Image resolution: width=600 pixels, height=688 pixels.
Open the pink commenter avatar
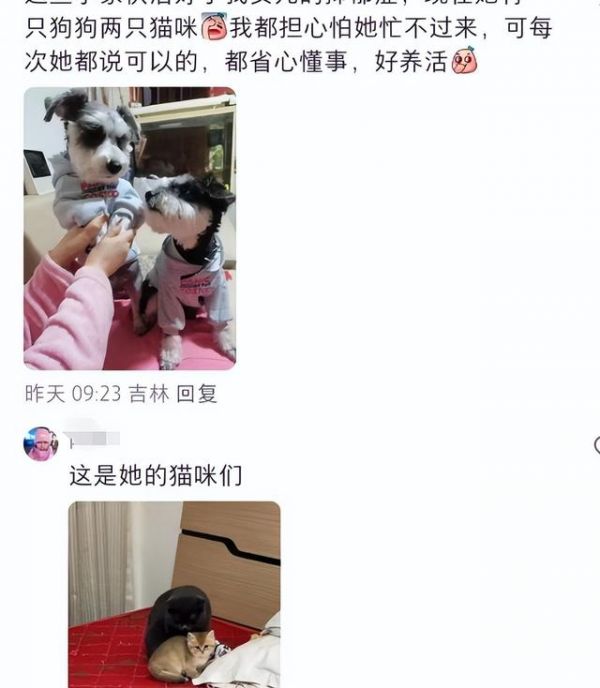pyautogui.click(x=41, y=443)
